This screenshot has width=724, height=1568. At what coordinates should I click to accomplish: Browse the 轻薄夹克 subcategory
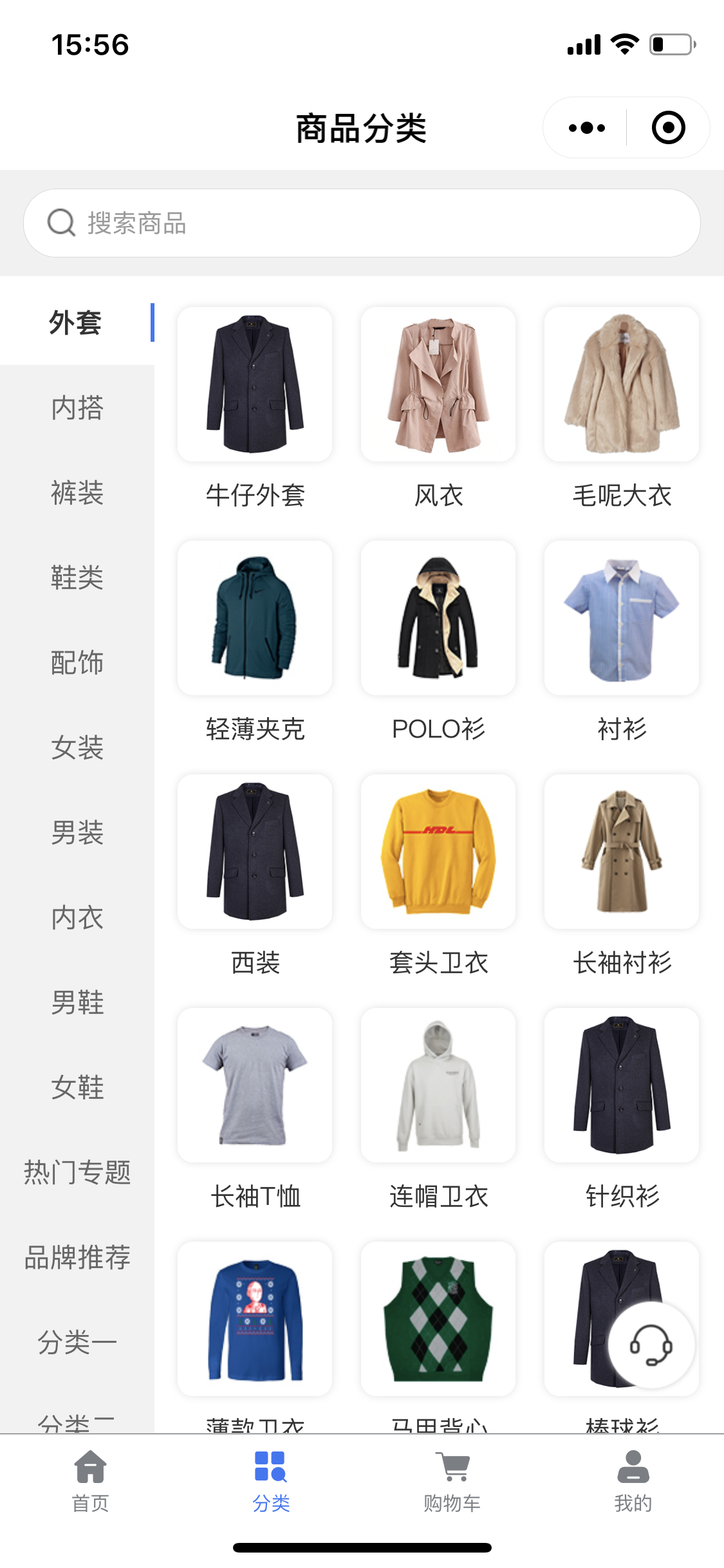pos(255,619)
